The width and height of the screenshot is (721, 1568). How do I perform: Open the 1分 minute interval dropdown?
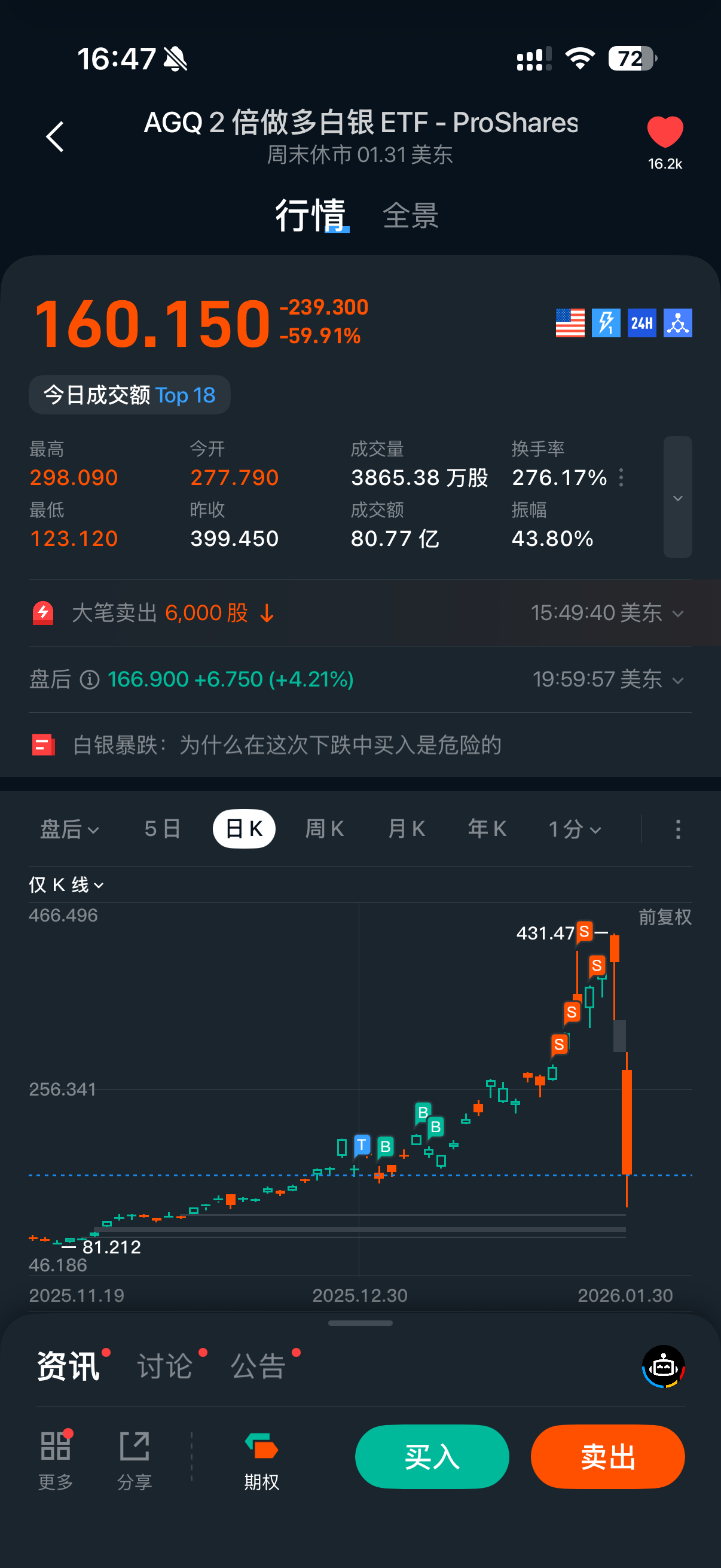[x=575, y=829]
